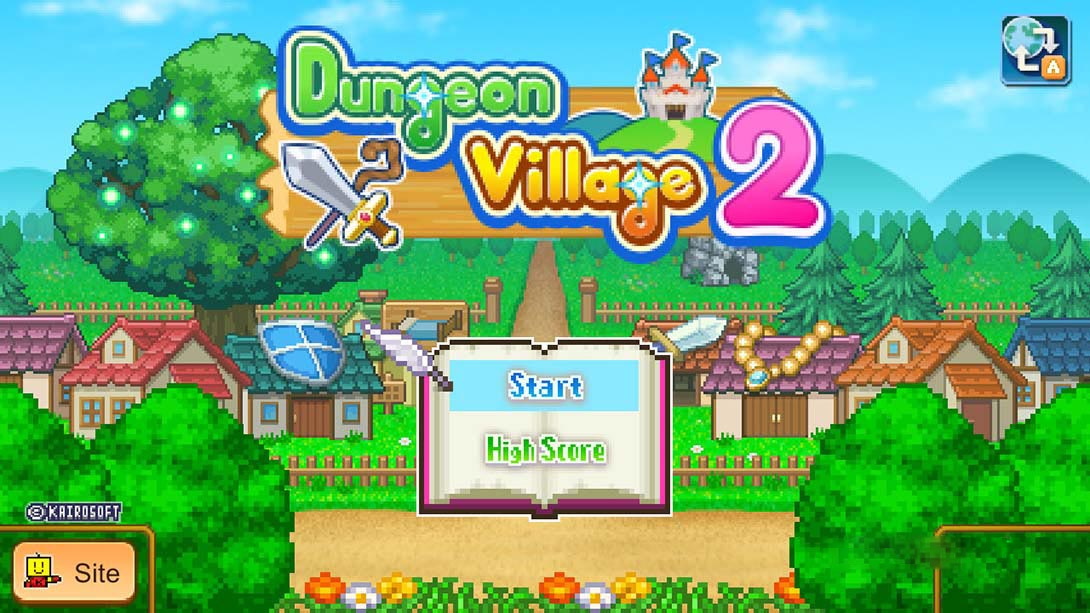This screenshot has height=613, width=1090.
Task: Select Start in the book menu
Action: coord(545,386)
